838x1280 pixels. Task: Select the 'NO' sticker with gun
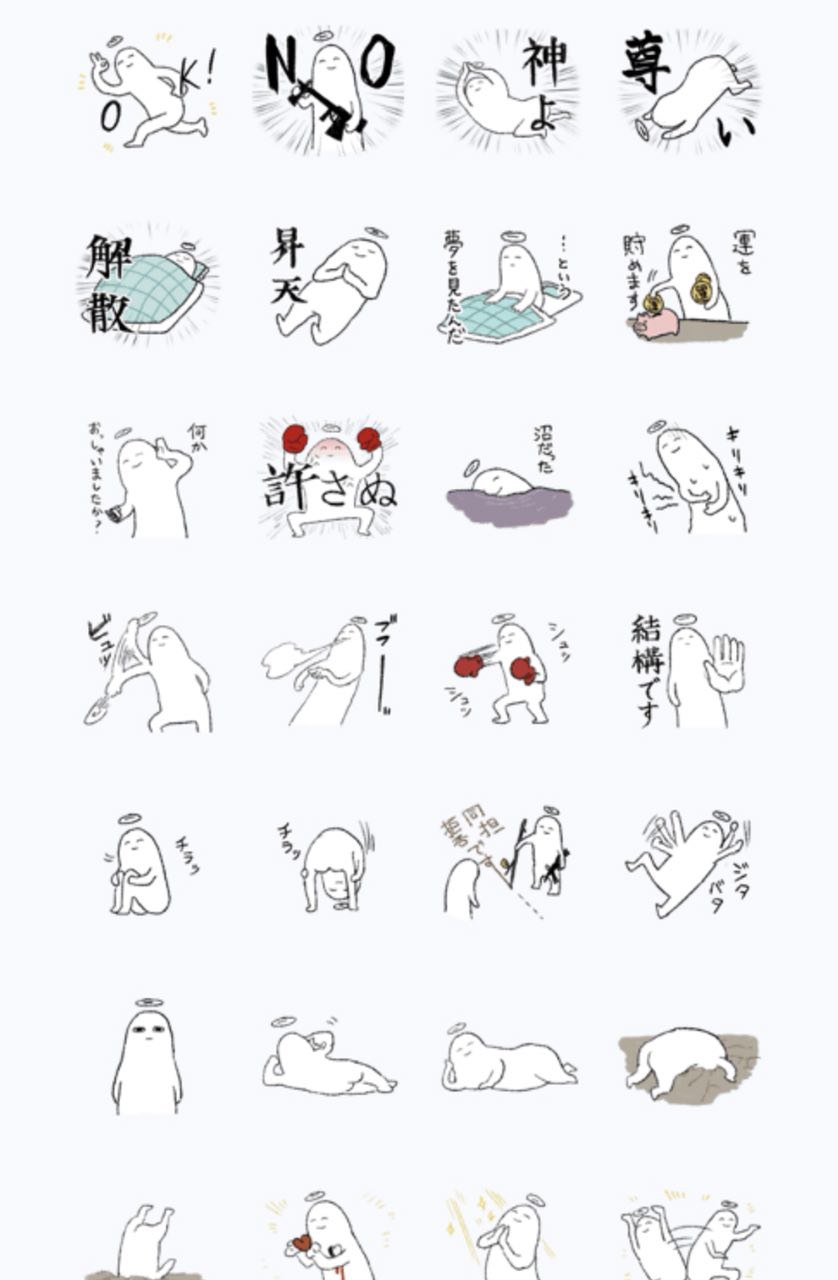pyautogui.click(x=328, y=92)
